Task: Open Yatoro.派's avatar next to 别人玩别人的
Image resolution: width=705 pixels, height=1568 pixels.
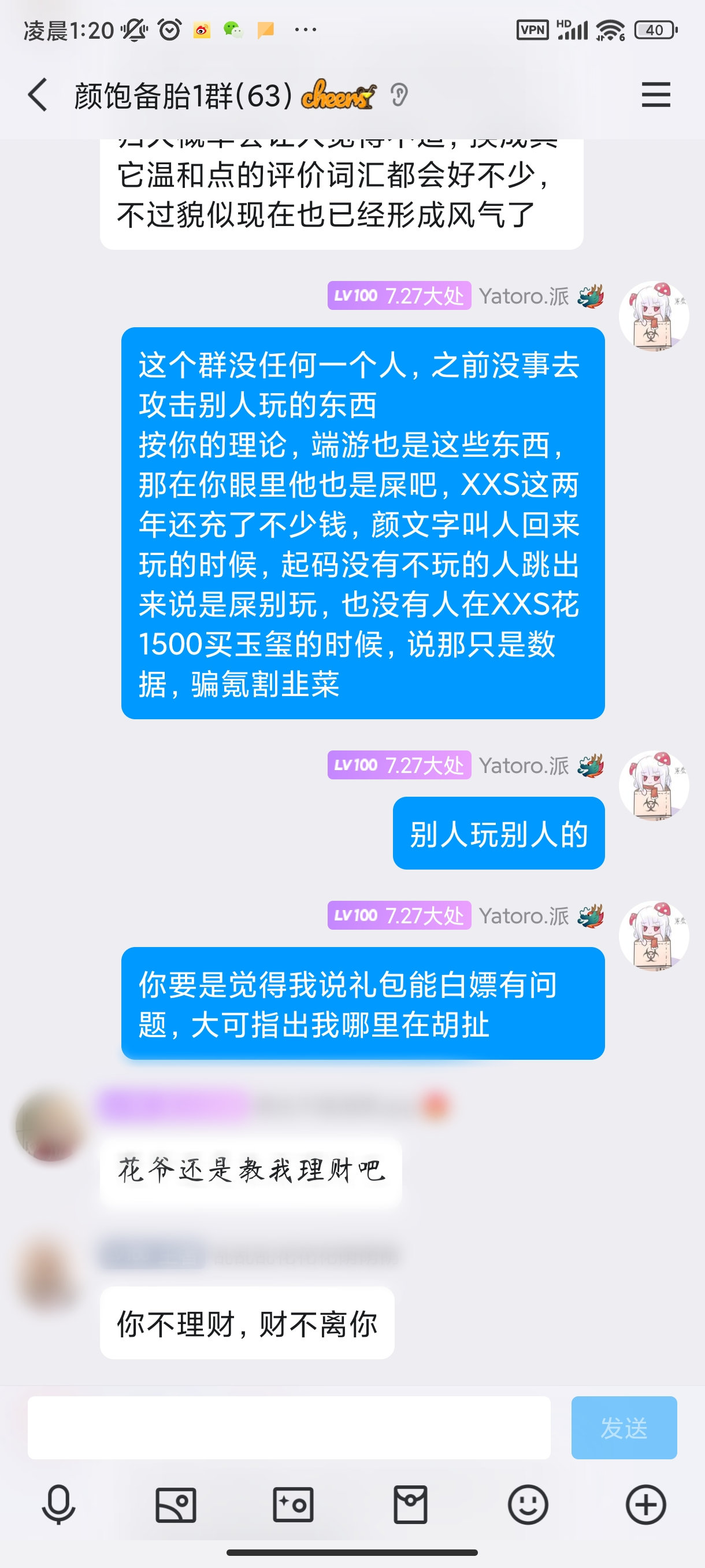Action: [654, 786]
